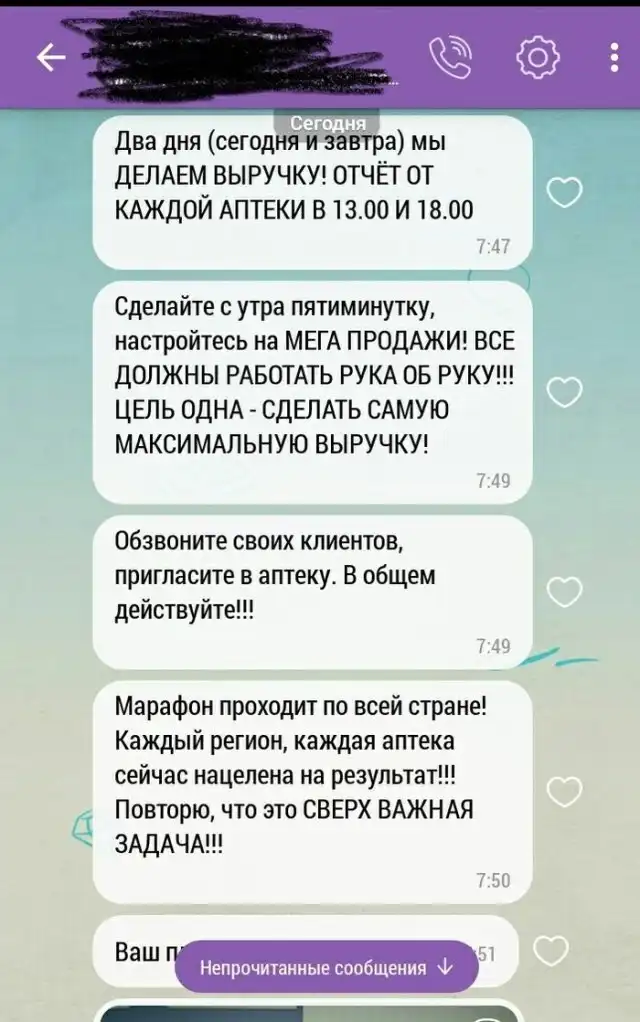This screenshot has width=640, height=1022.
Task: Like the МЕГА ПРОДАЖИ message
Action: (565, 391)
